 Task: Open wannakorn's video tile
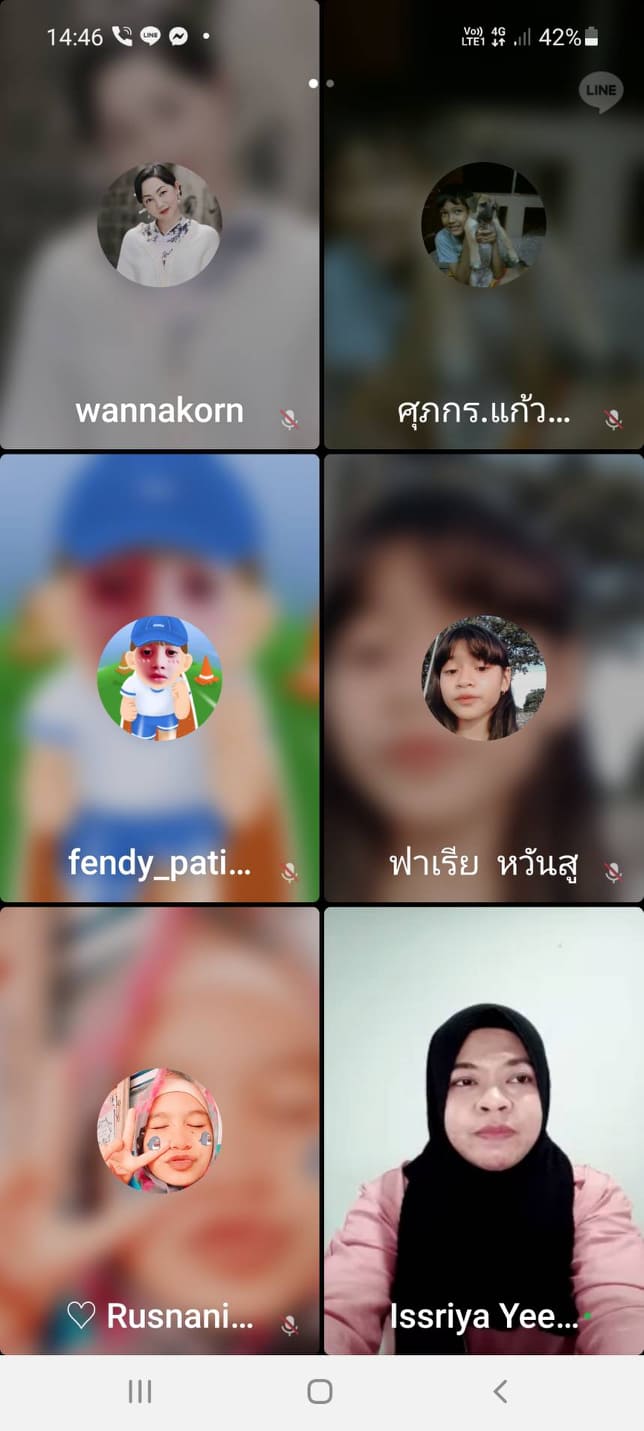[160, 225]
